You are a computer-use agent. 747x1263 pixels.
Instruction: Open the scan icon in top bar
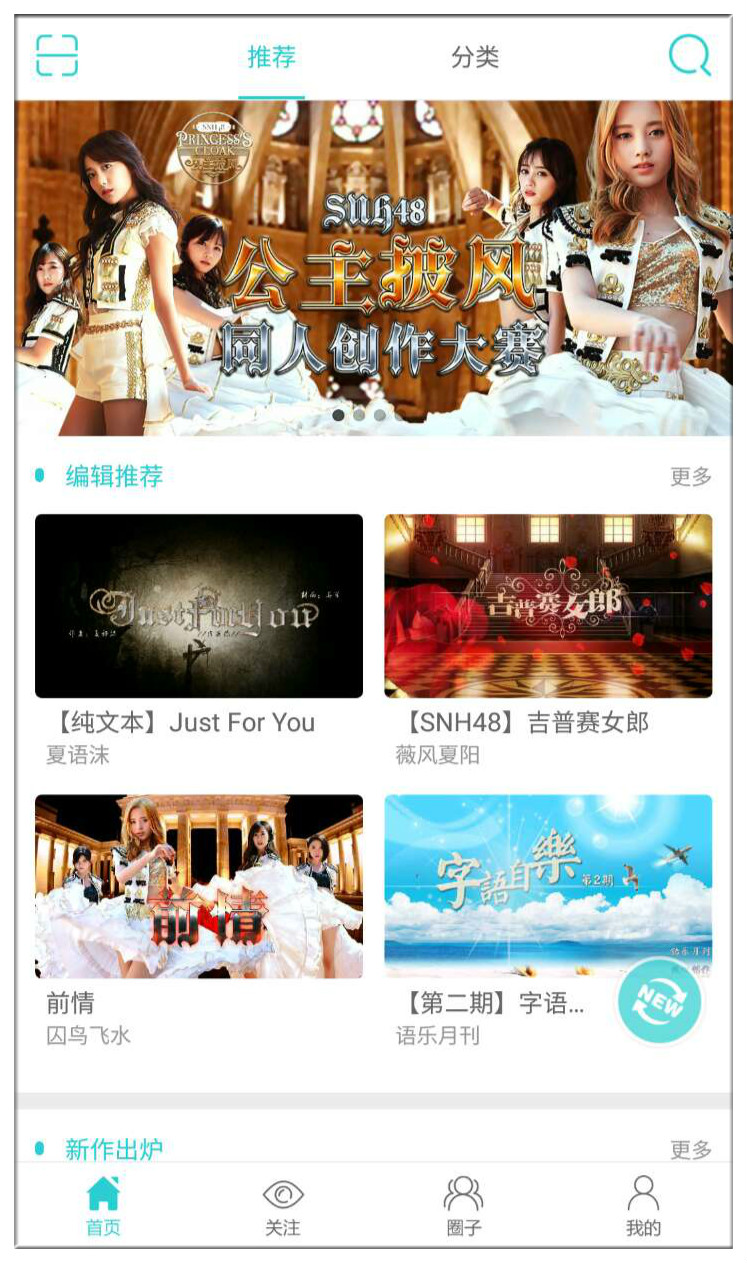[57, 56]
